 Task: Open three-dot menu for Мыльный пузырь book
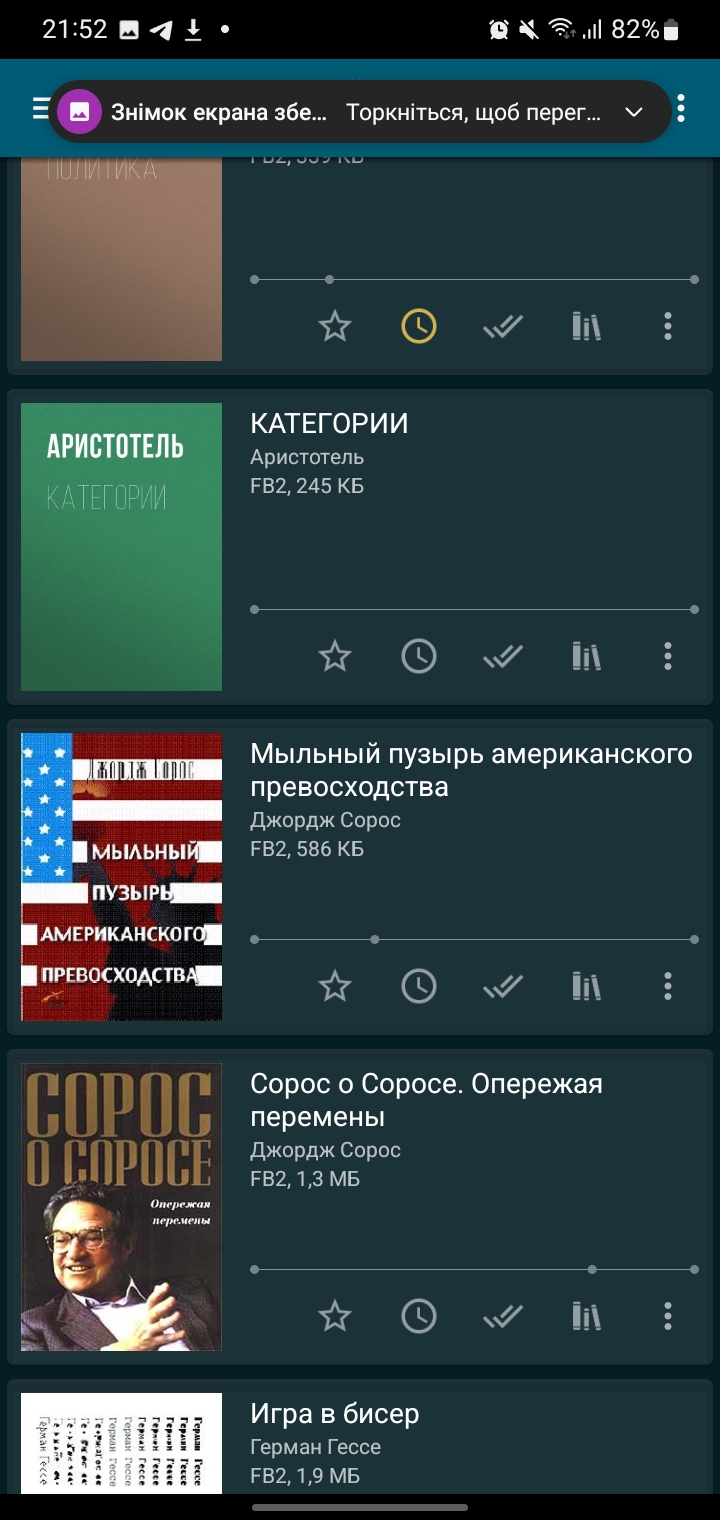click(668, 986)
